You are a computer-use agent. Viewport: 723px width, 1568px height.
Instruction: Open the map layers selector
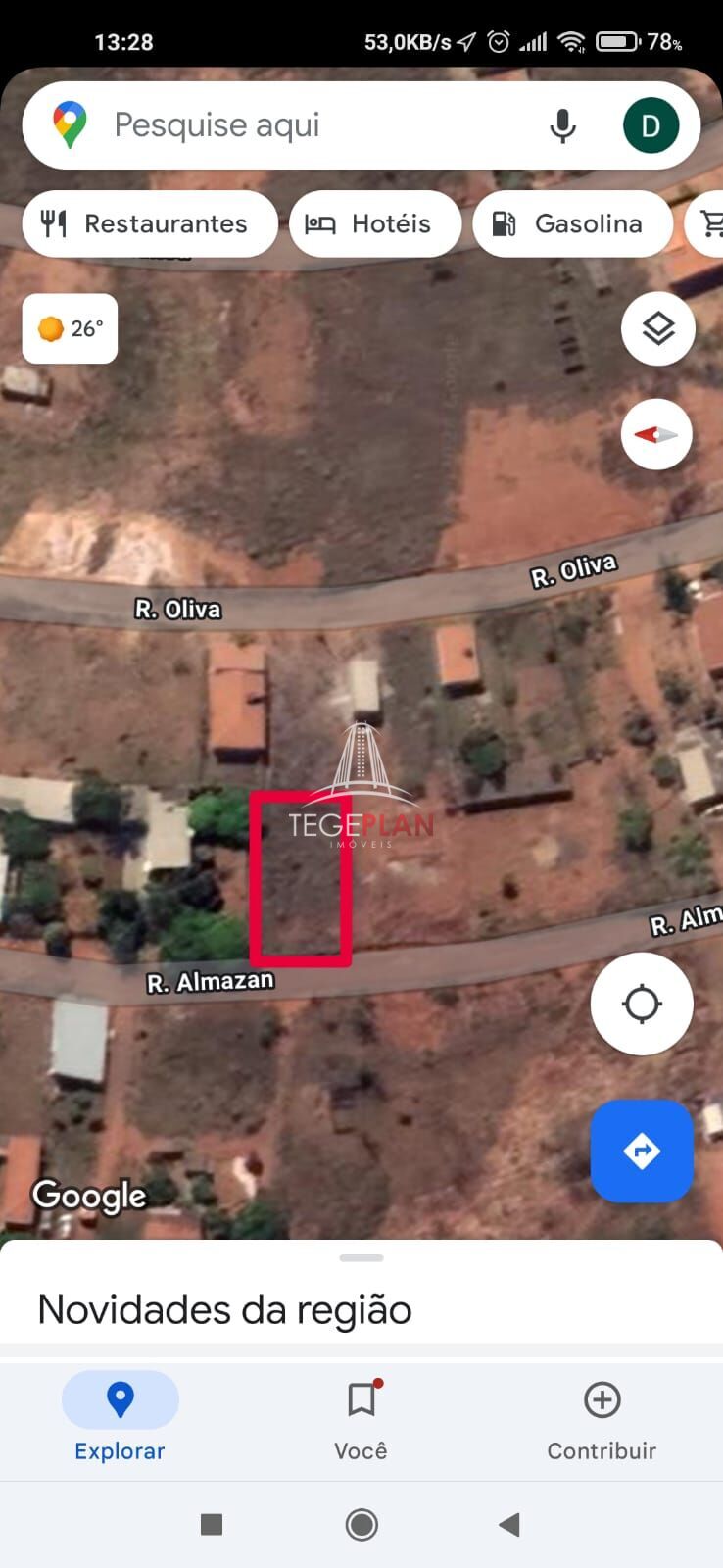pos(657,328)
